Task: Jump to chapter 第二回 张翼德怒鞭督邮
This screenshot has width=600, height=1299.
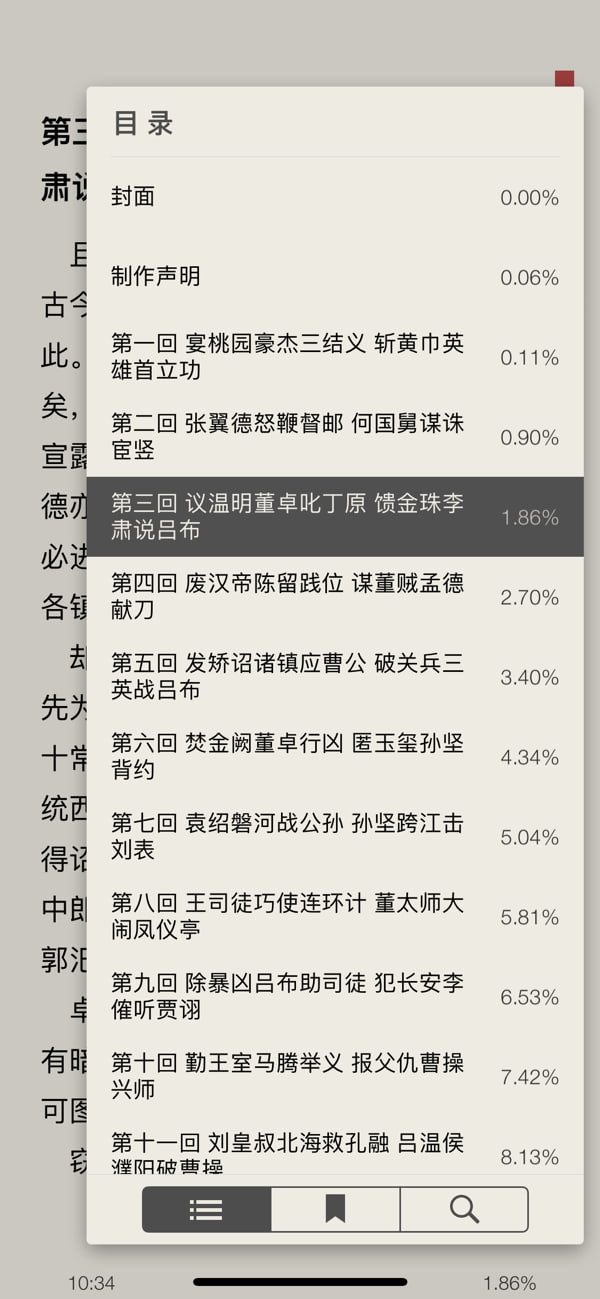Action: (x=334, y=437)
